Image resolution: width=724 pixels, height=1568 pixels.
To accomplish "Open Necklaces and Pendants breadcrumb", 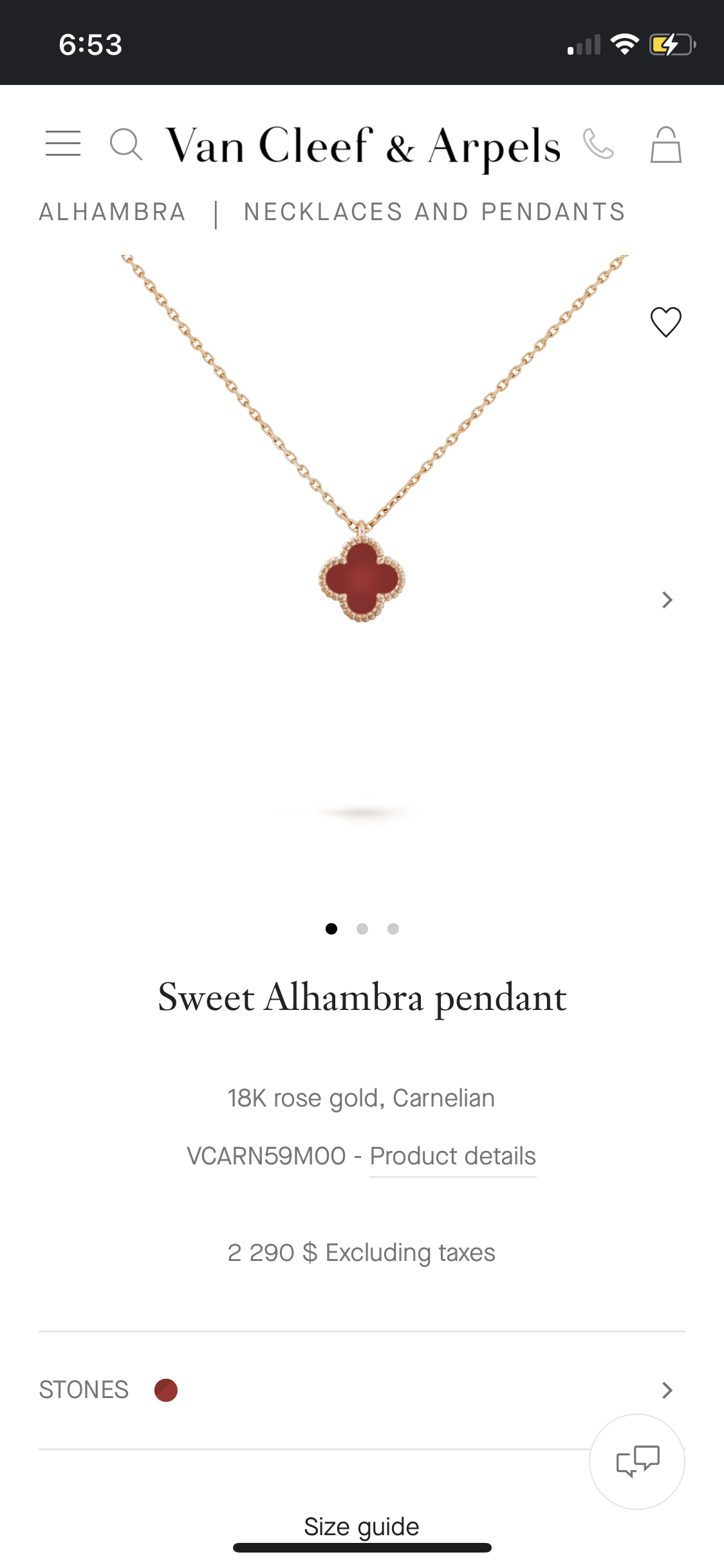I will coord(434,212).
